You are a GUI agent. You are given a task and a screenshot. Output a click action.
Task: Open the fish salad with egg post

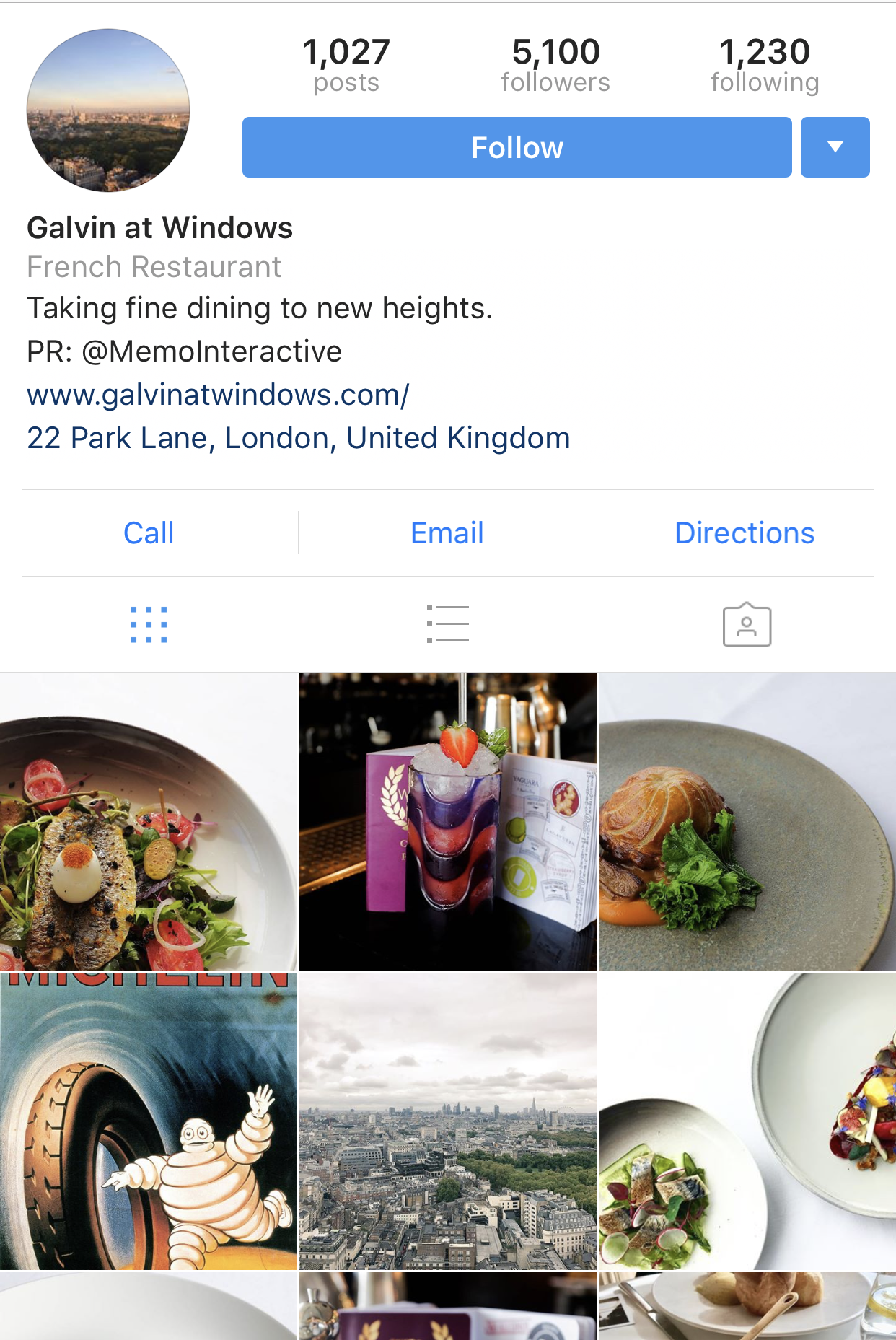click(x=149, y=822)
